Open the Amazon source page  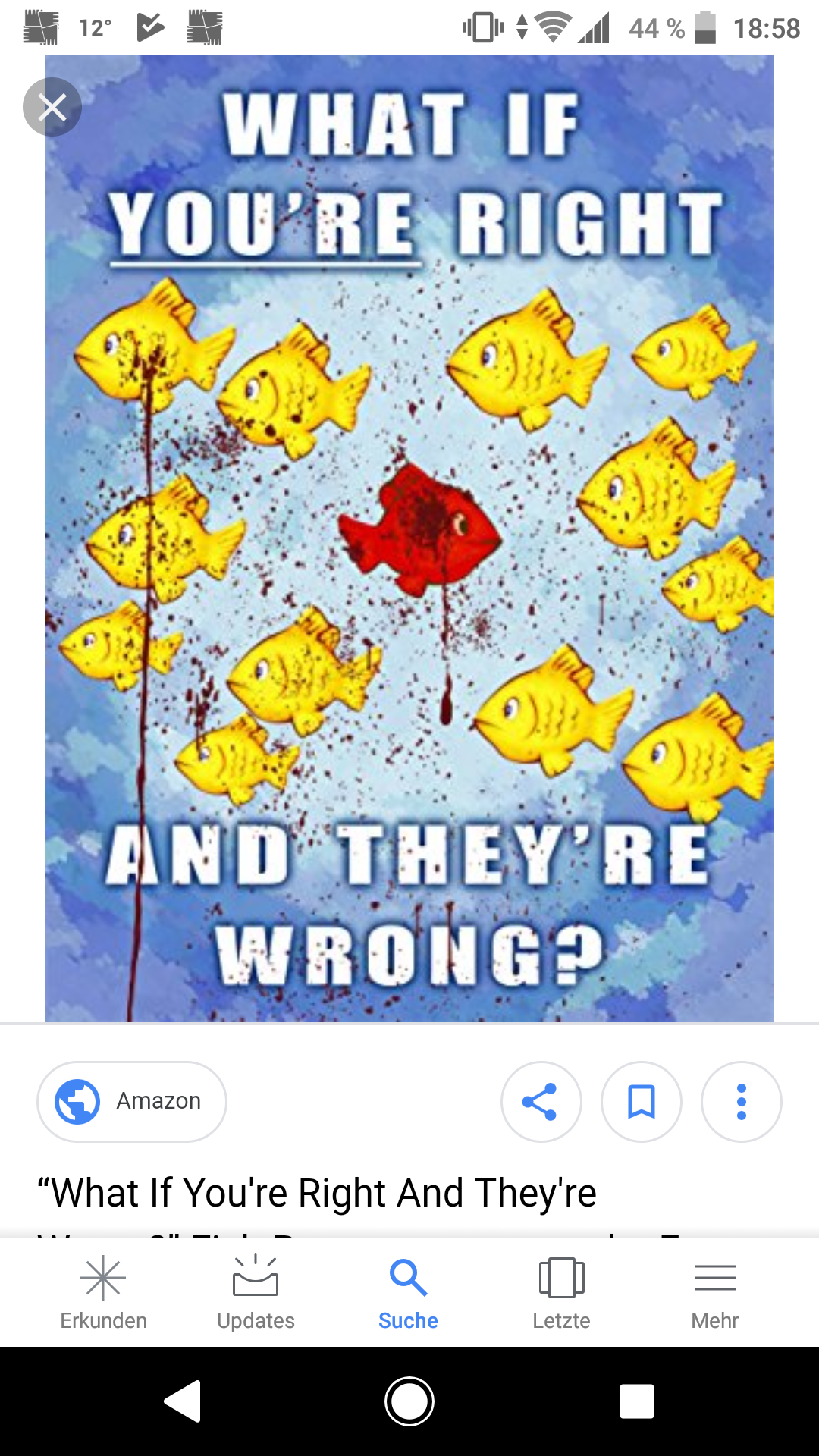(132, 1101)
